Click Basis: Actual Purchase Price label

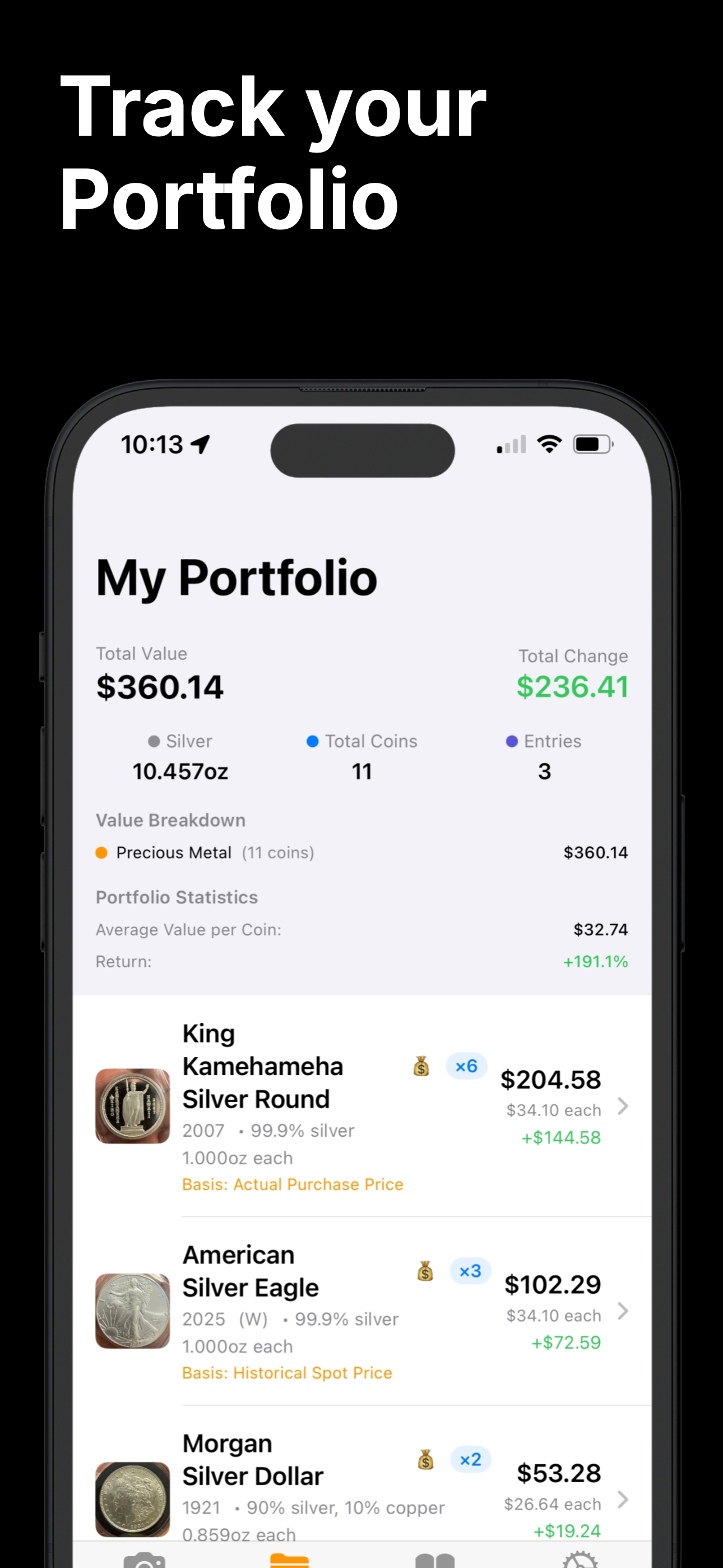[x=292, y=1184]
